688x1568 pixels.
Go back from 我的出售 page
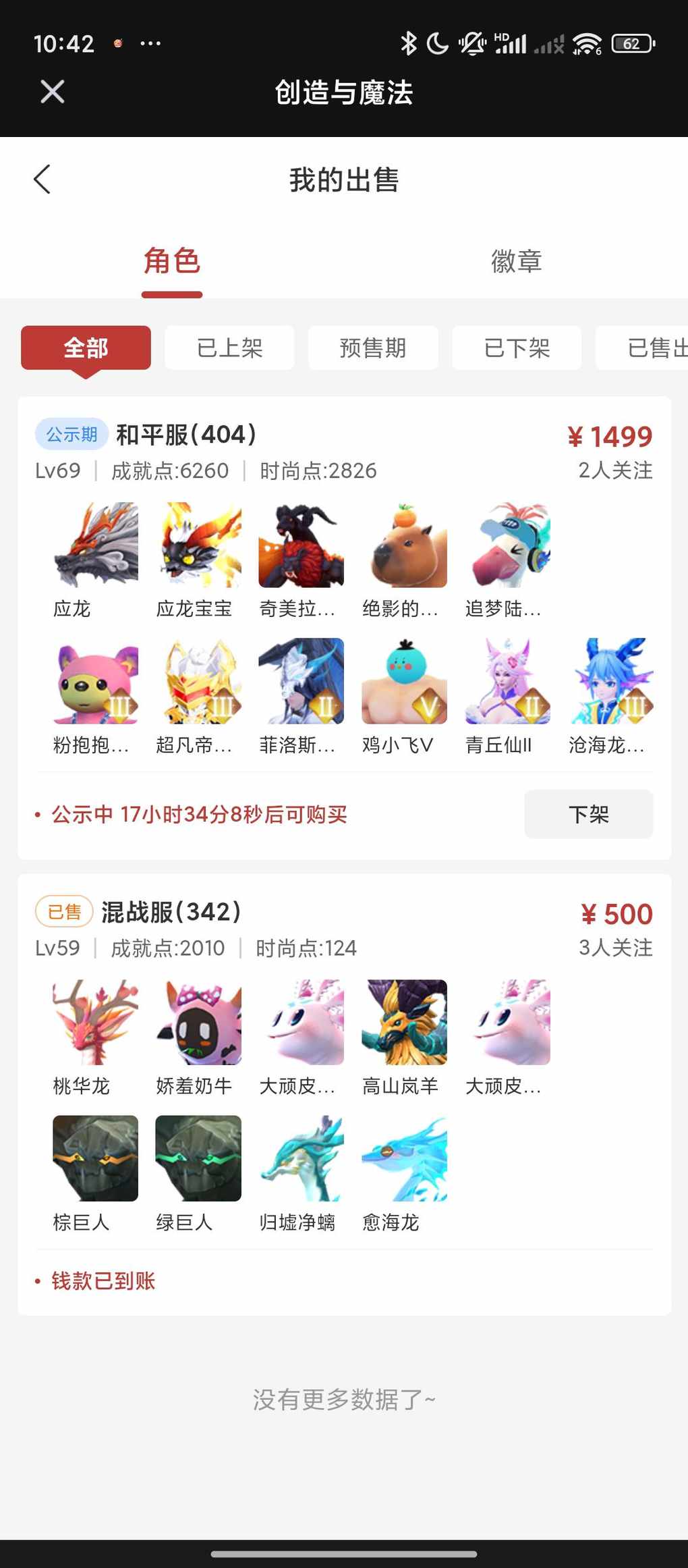coord(42,180)
